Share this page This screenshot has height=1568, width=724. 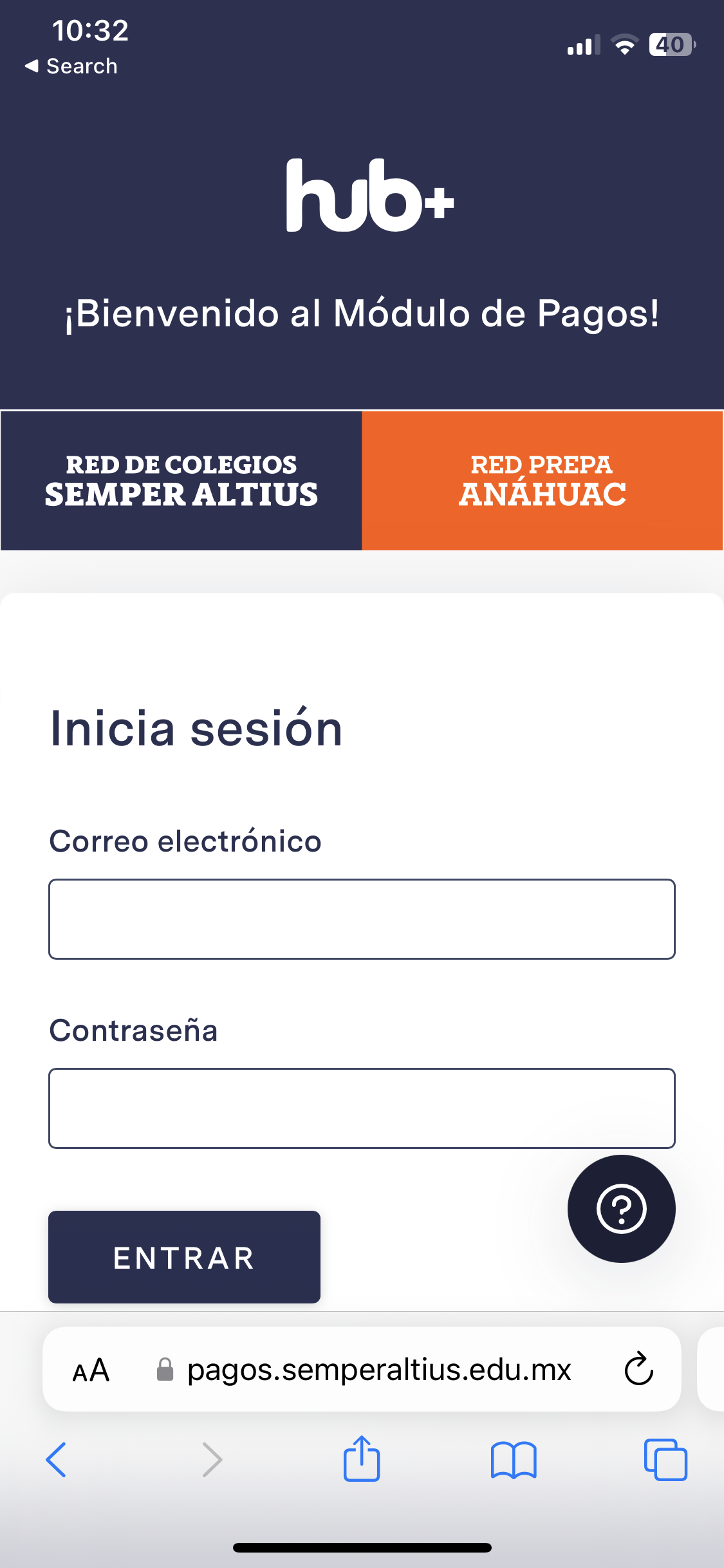click(362, 1459)
